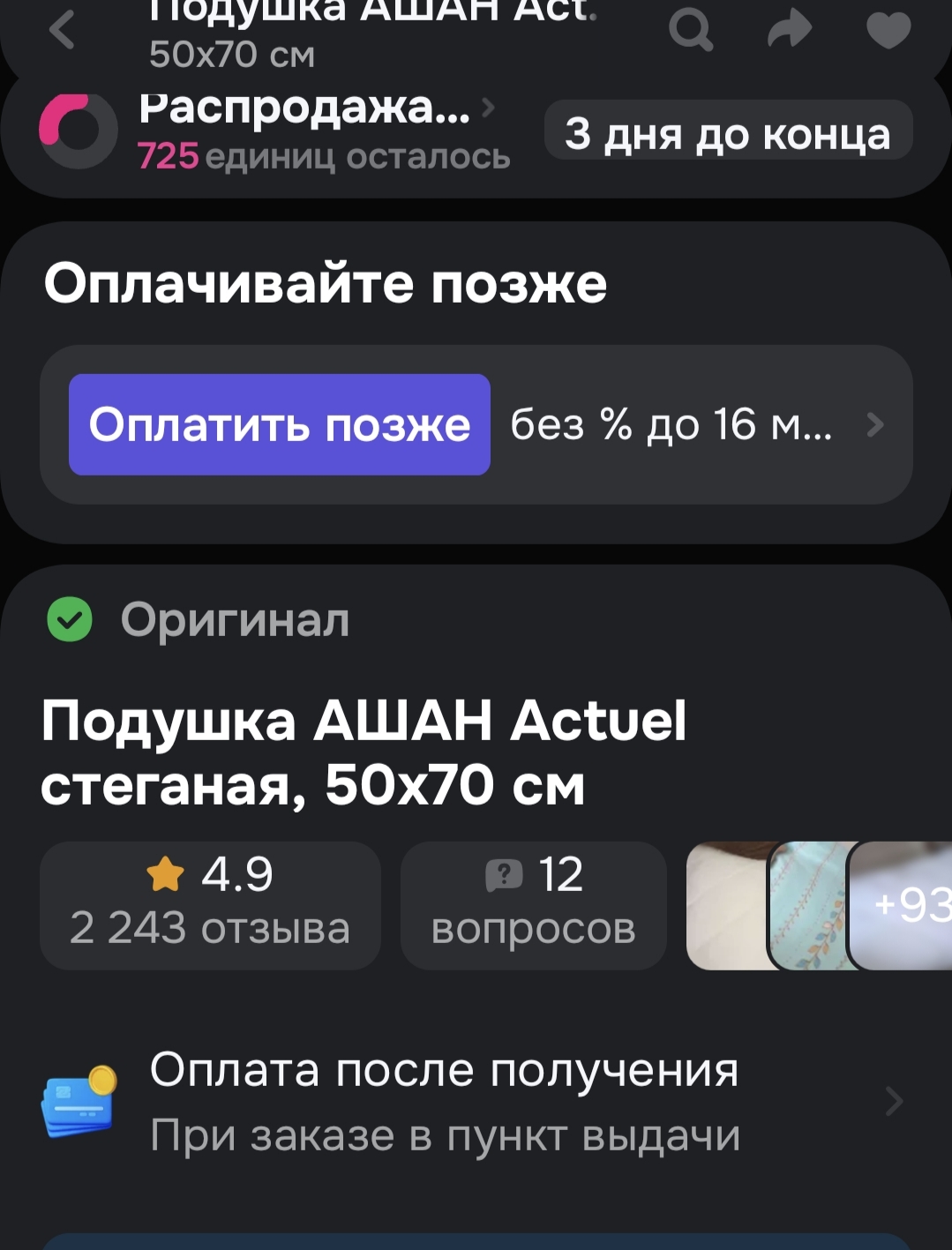Add the pillow to favorites via heart icon
This screenshot has width=952, height=1250.
tap(888, 29)
